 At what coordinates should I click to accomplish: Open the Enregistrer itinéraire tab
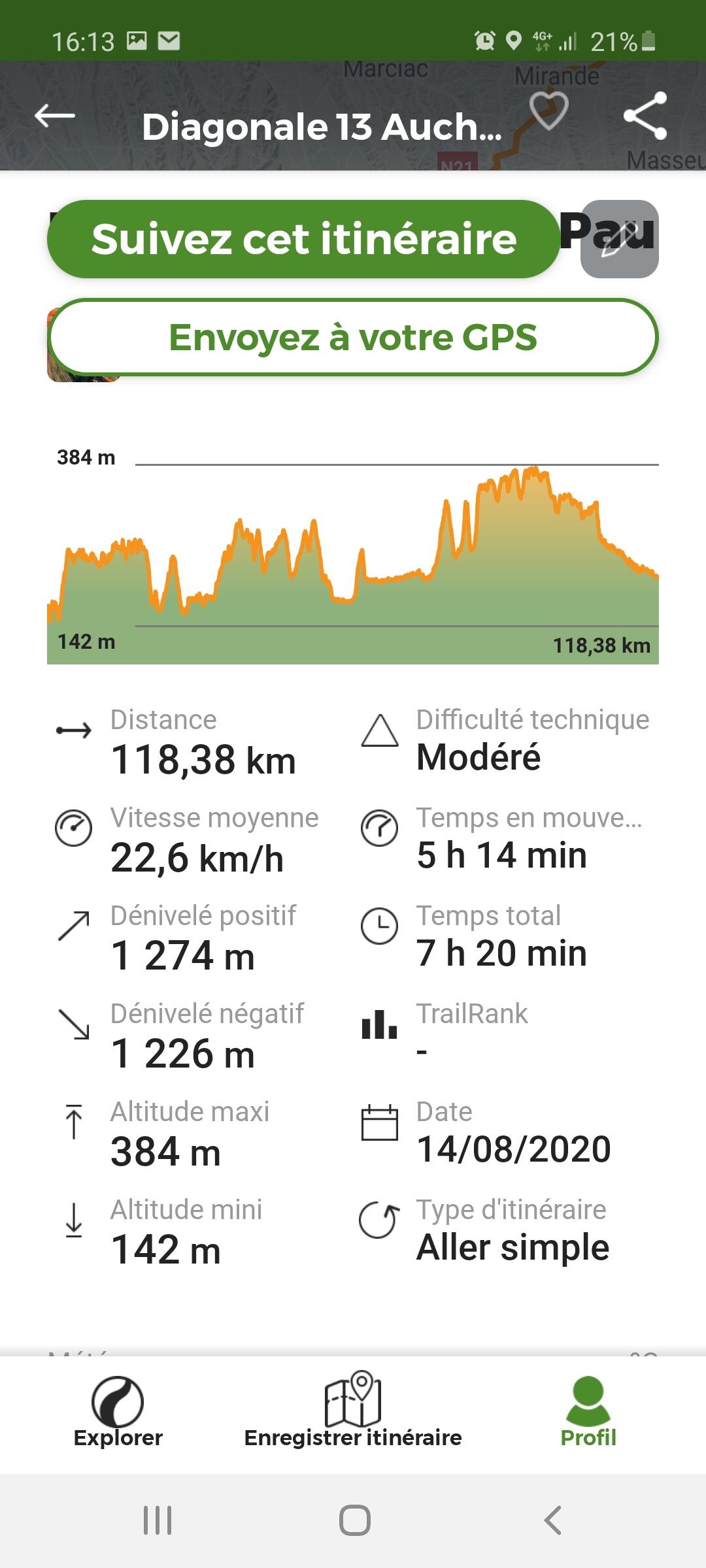coord(353,1411)
